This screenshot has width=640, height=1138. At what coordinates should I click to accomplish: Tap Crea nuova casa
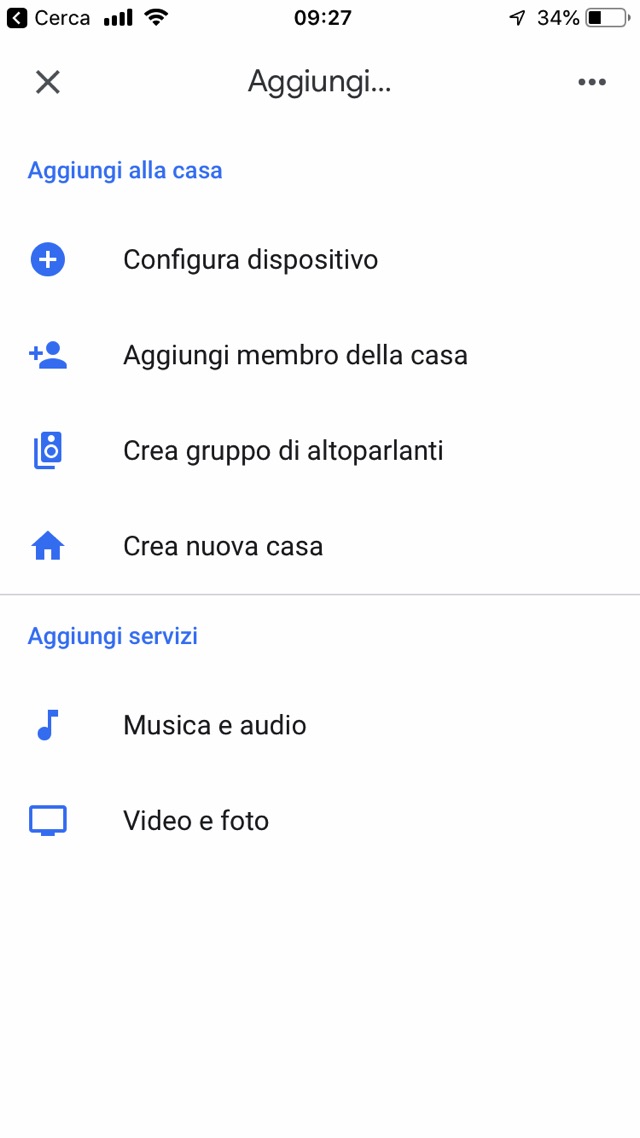pos(223,546)
